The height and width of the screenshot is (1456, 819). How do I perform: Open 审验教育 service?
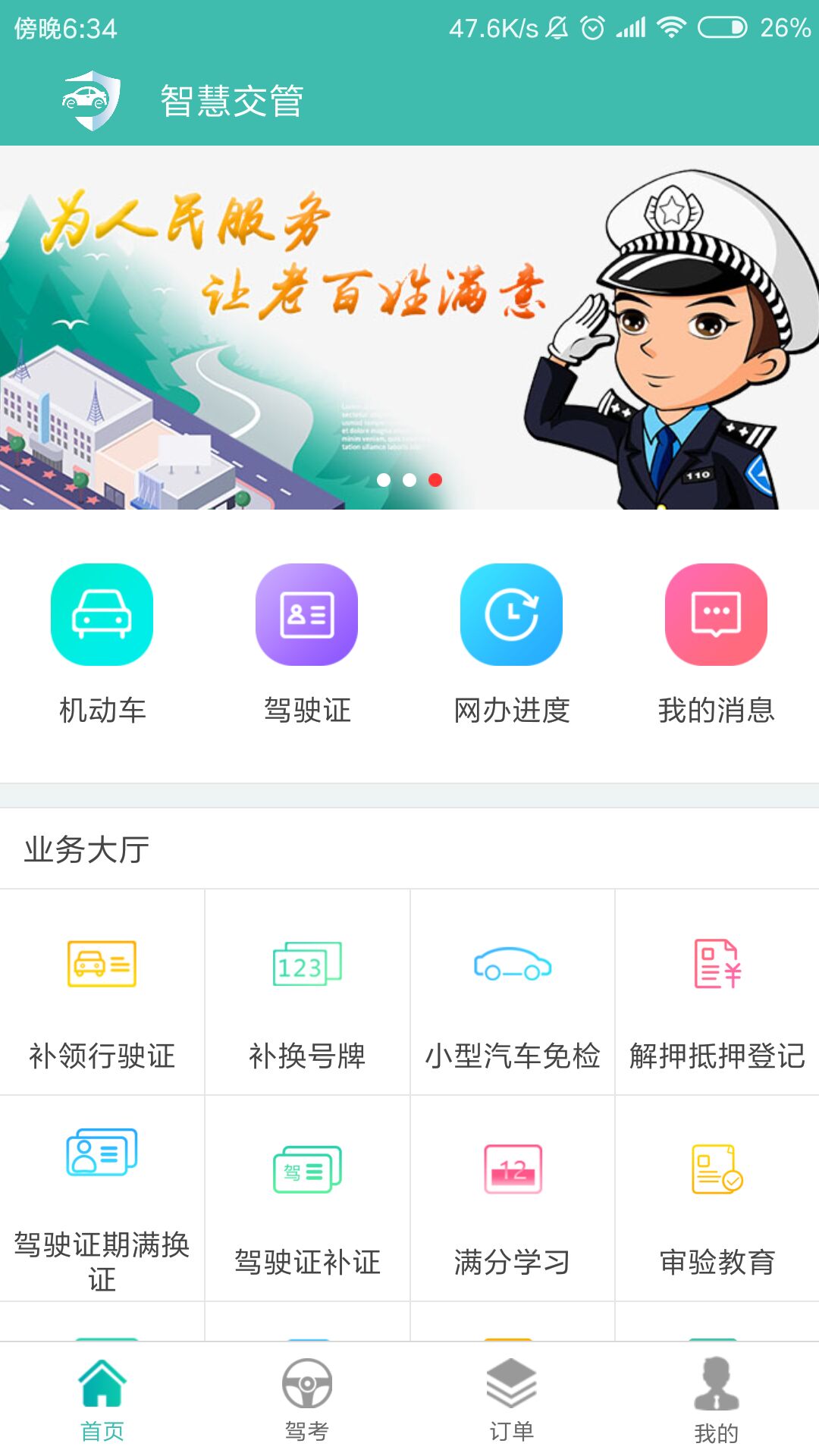tap(717, 1198)
